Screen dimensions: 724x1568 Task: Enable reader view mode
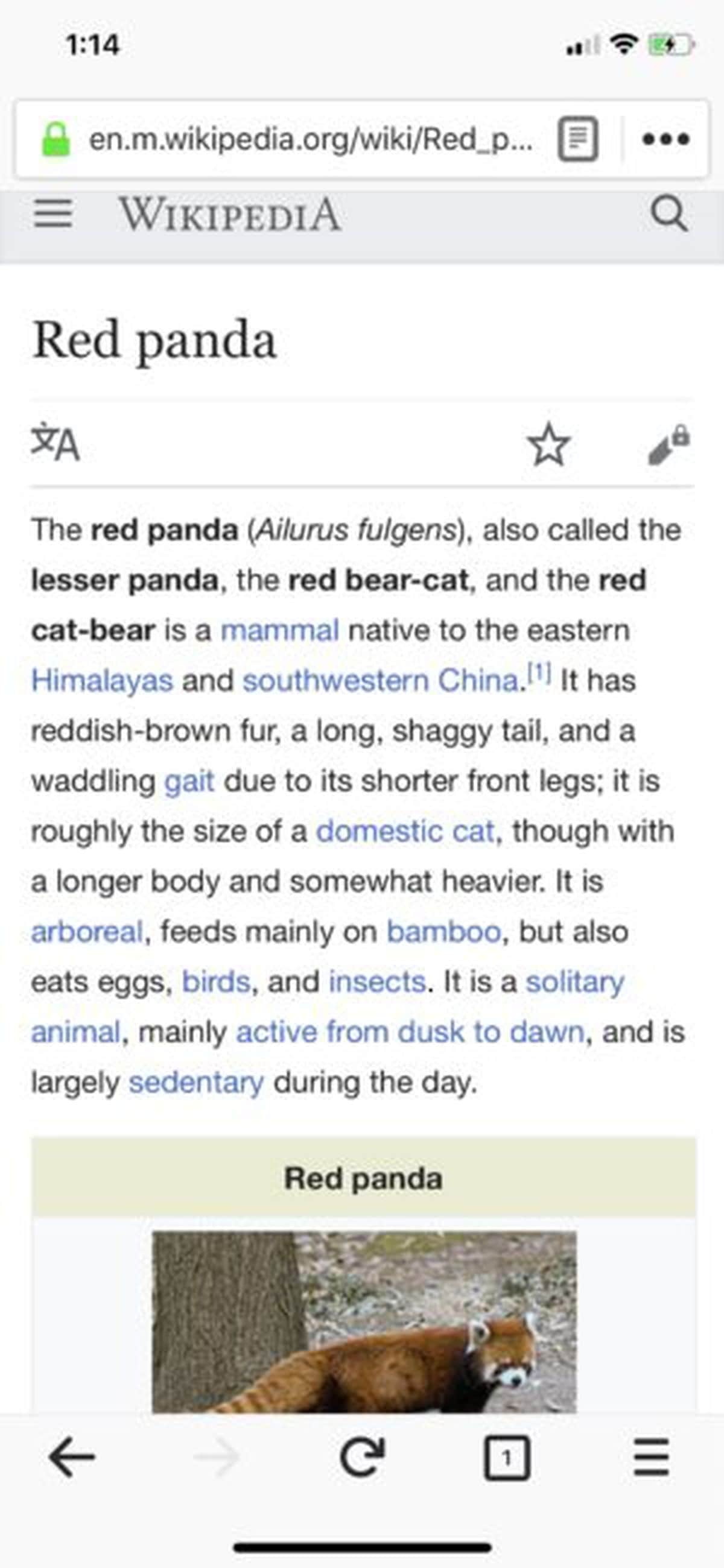point(577,139)
